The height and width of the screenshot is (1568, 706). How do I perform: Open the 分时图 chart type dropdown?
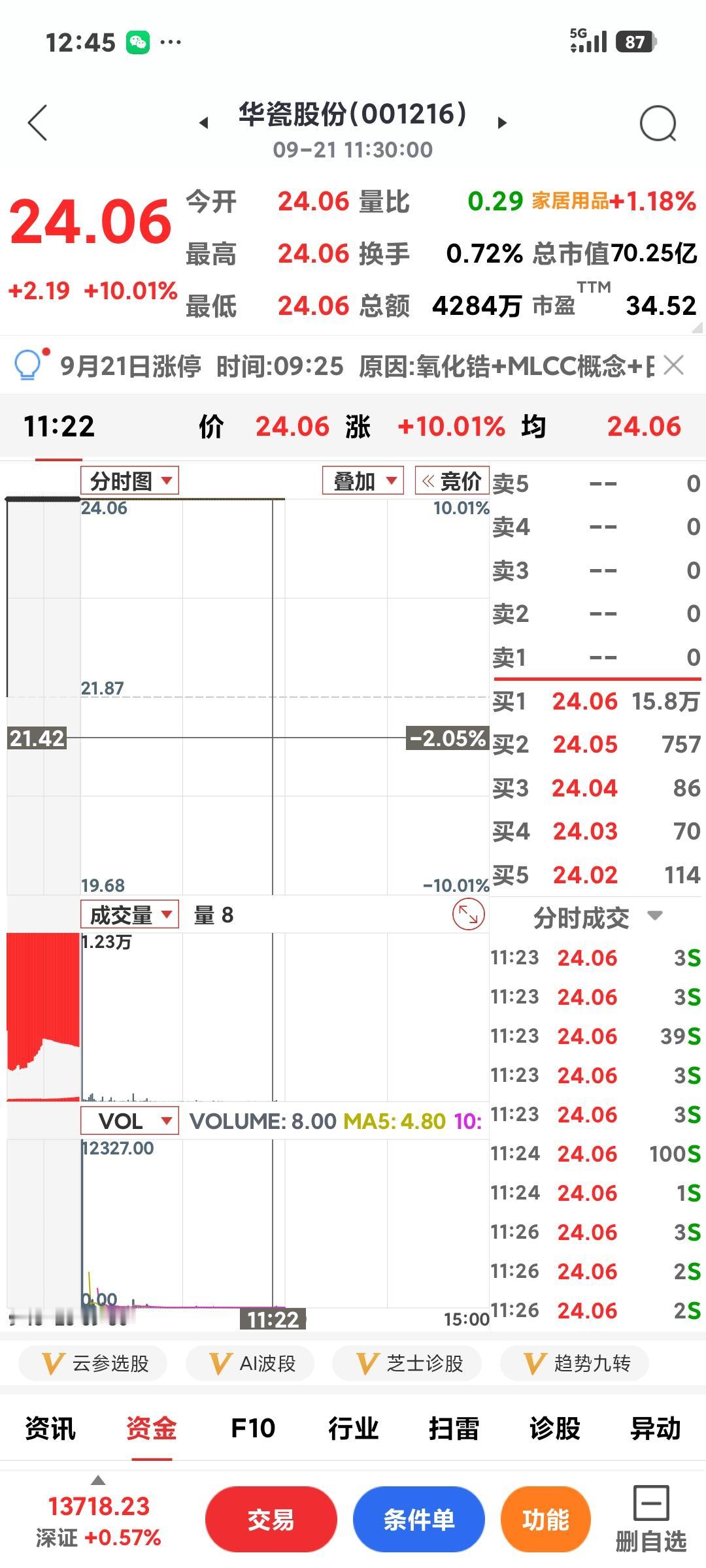coord(129,482)
